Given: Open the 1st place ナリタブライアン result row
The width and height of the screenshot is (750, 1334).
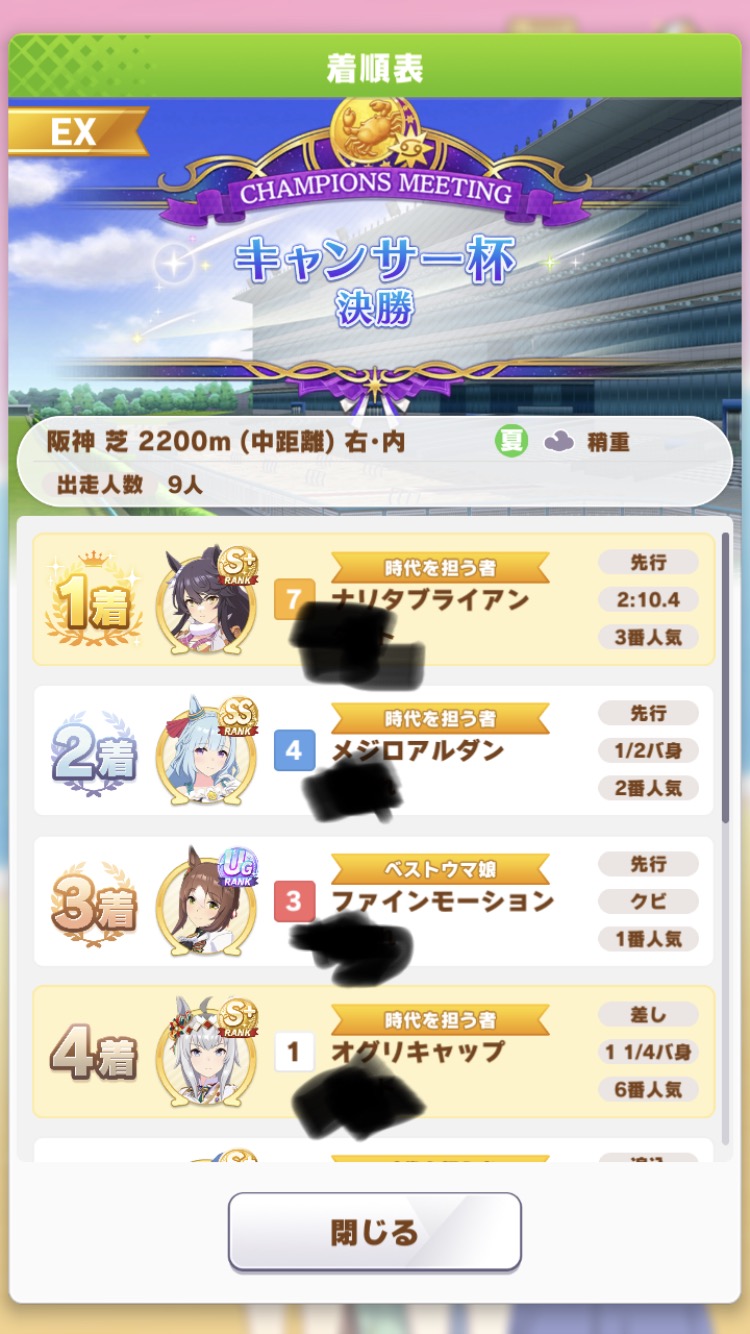Looking at the screenshot, I should pos(374,600).
